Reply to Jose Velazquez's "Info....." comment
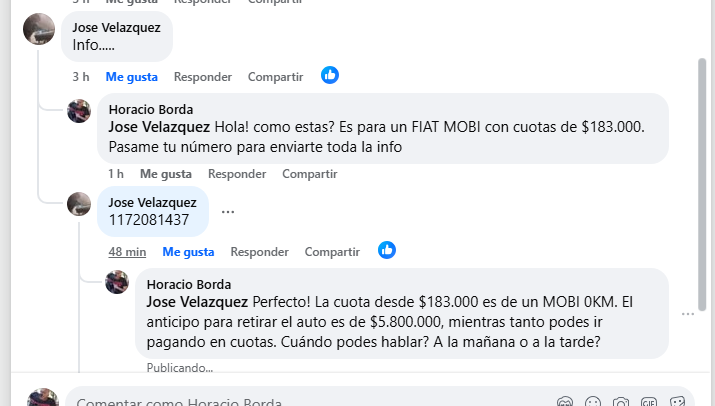 pyautogui.click(x=202, y=77)
